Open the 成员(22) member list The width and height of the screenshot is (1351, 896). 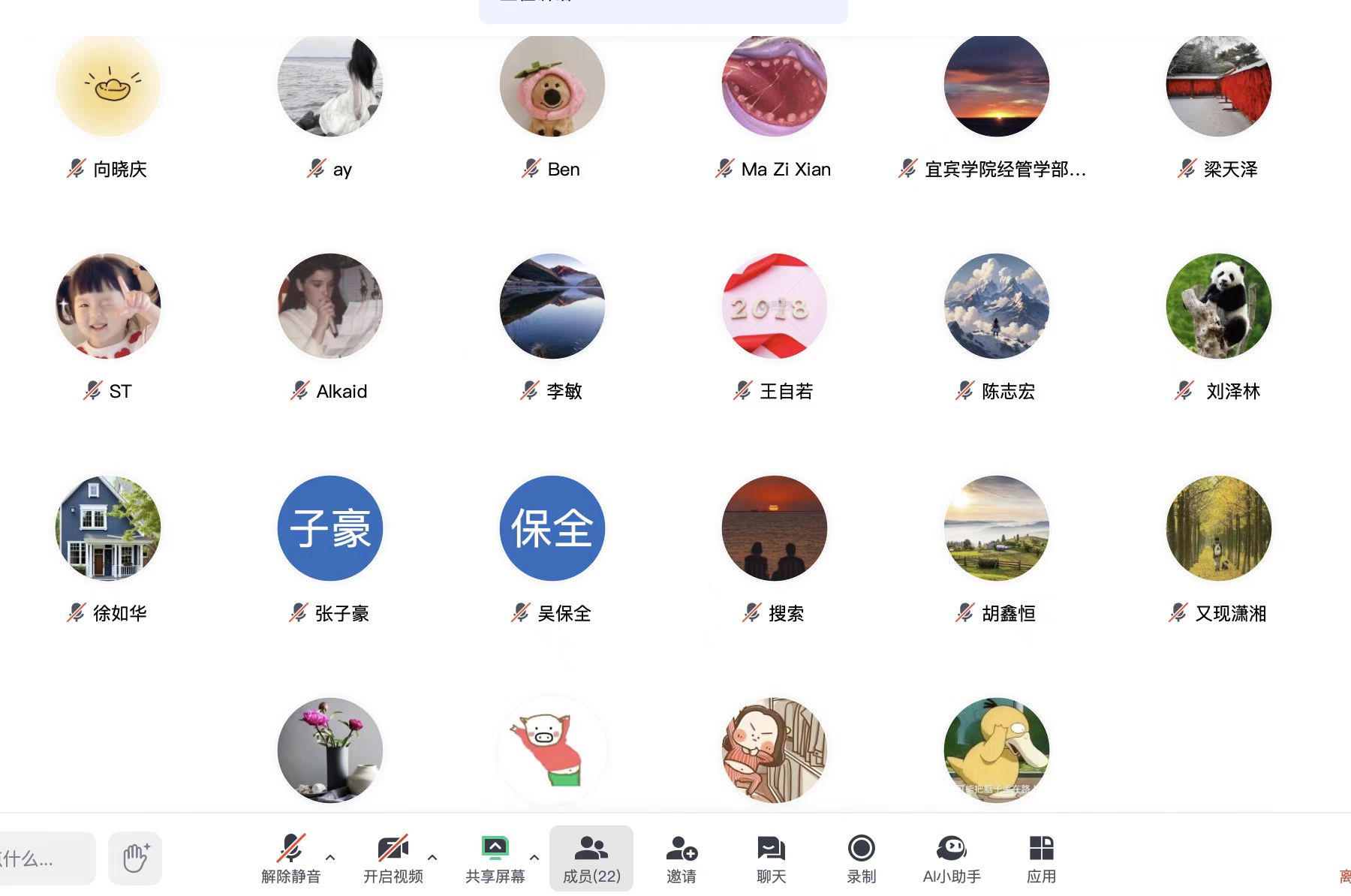(591, 858)
